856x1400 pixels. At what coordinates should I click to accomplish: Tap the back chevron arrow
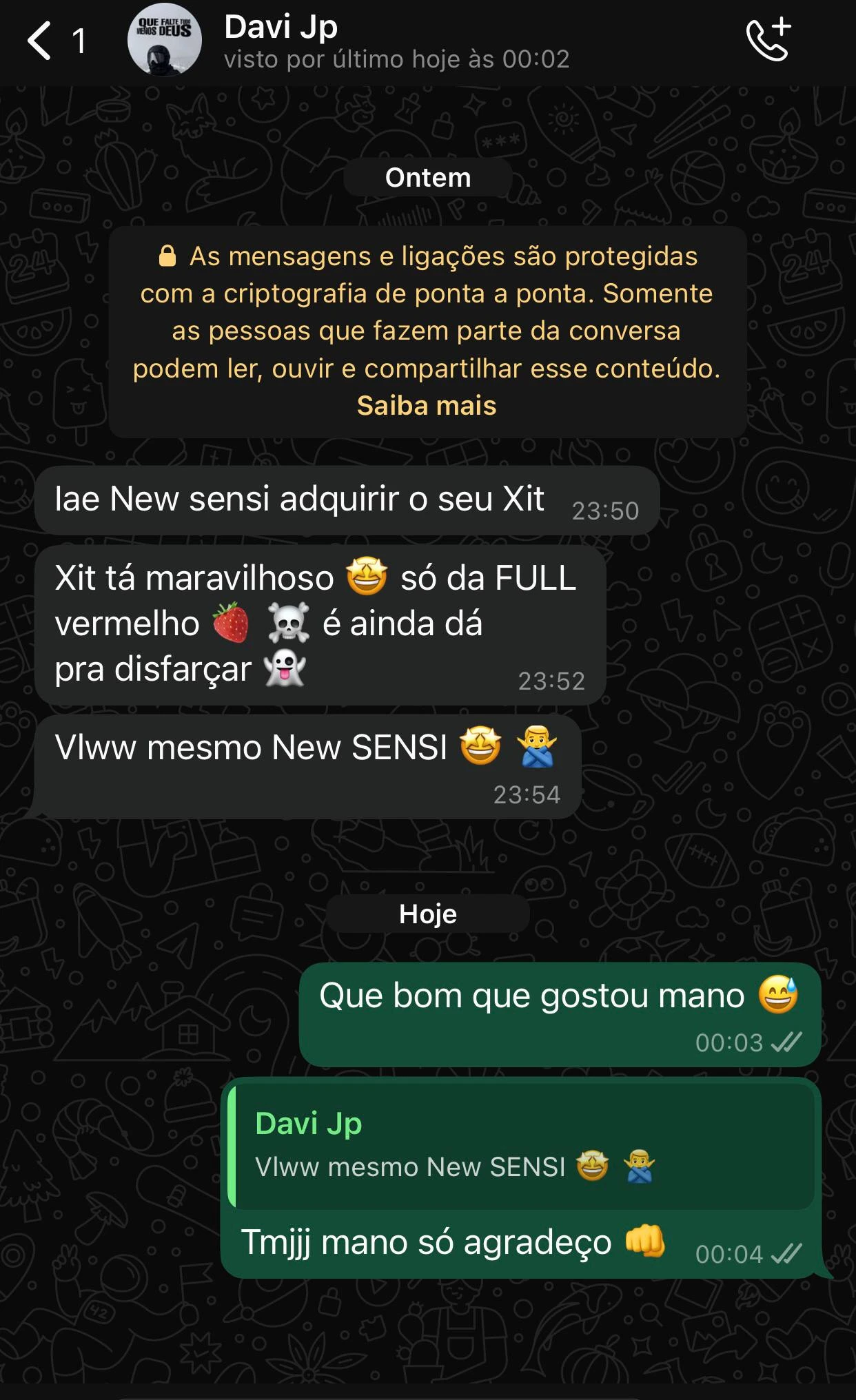(x=38, y=41)
